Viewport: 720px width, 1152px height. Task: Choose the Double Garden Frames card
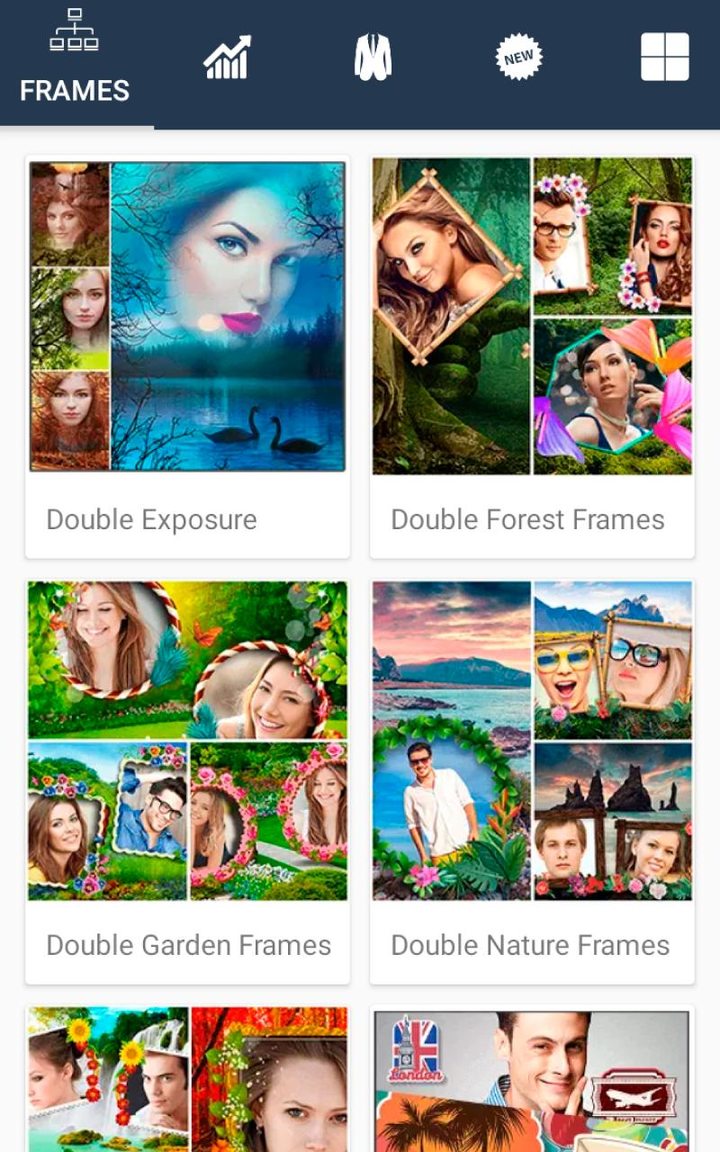pyautogui.click(x=187, y=780)
